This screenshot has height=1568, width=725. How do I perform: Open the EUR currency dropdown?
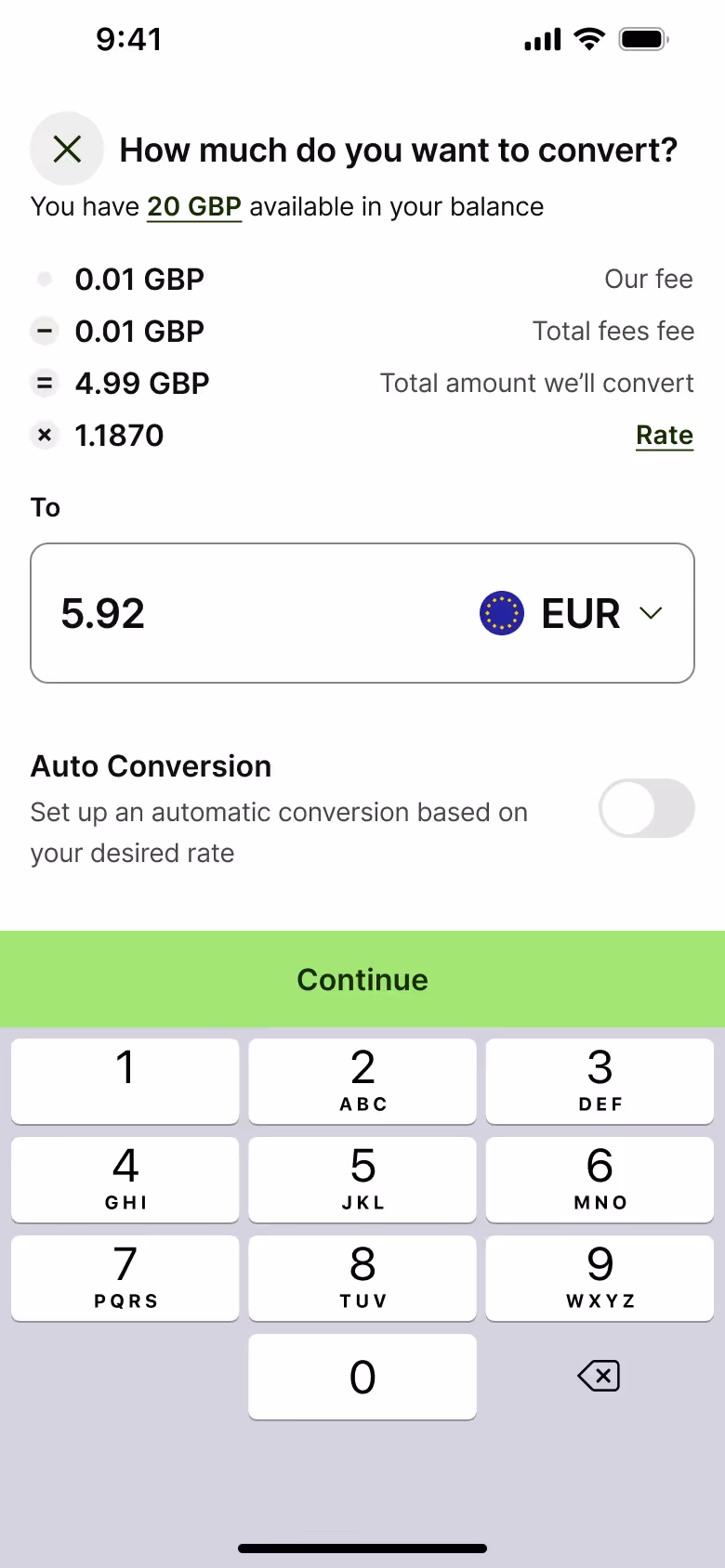click(x=571, y=613)
